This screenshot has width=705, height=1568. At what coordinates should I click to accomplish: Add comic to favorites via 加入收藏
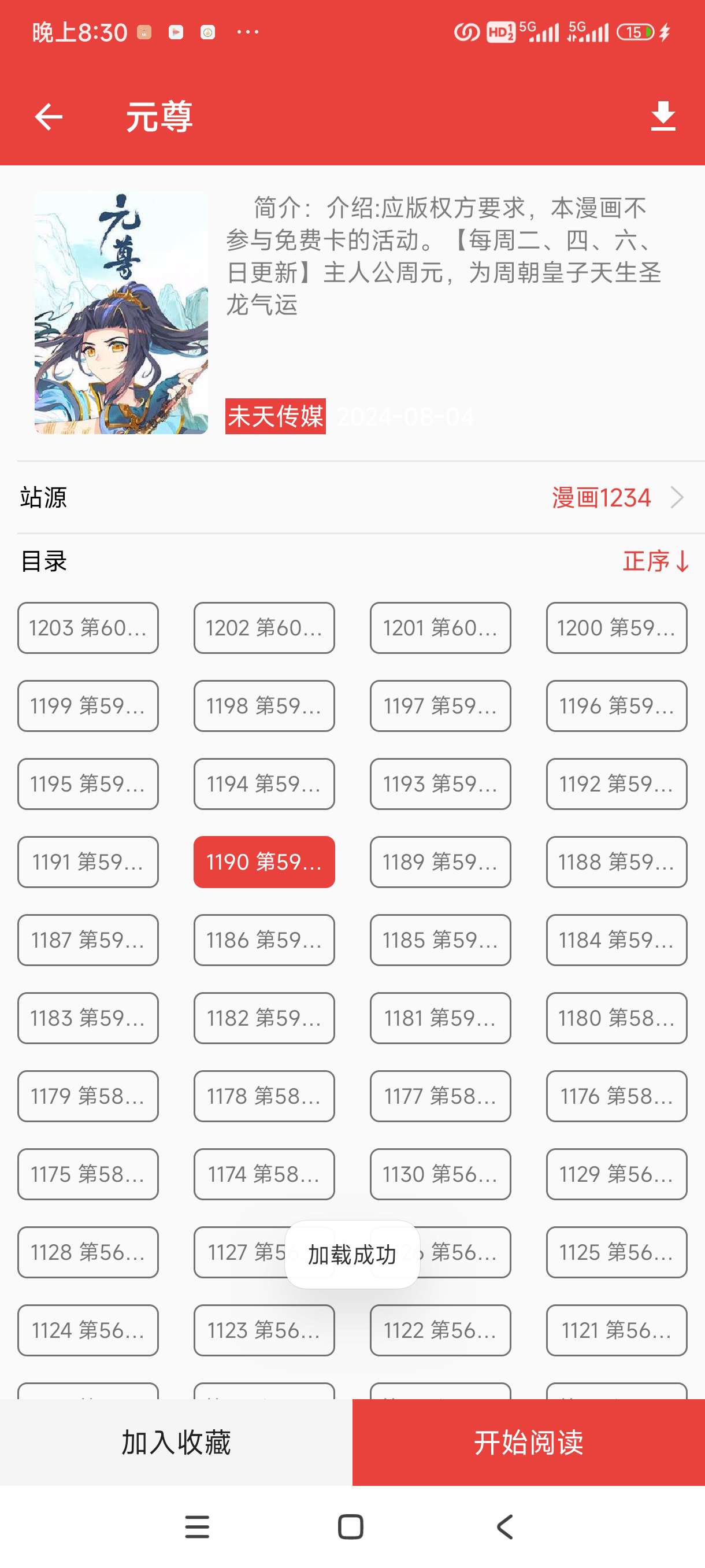176,1442
